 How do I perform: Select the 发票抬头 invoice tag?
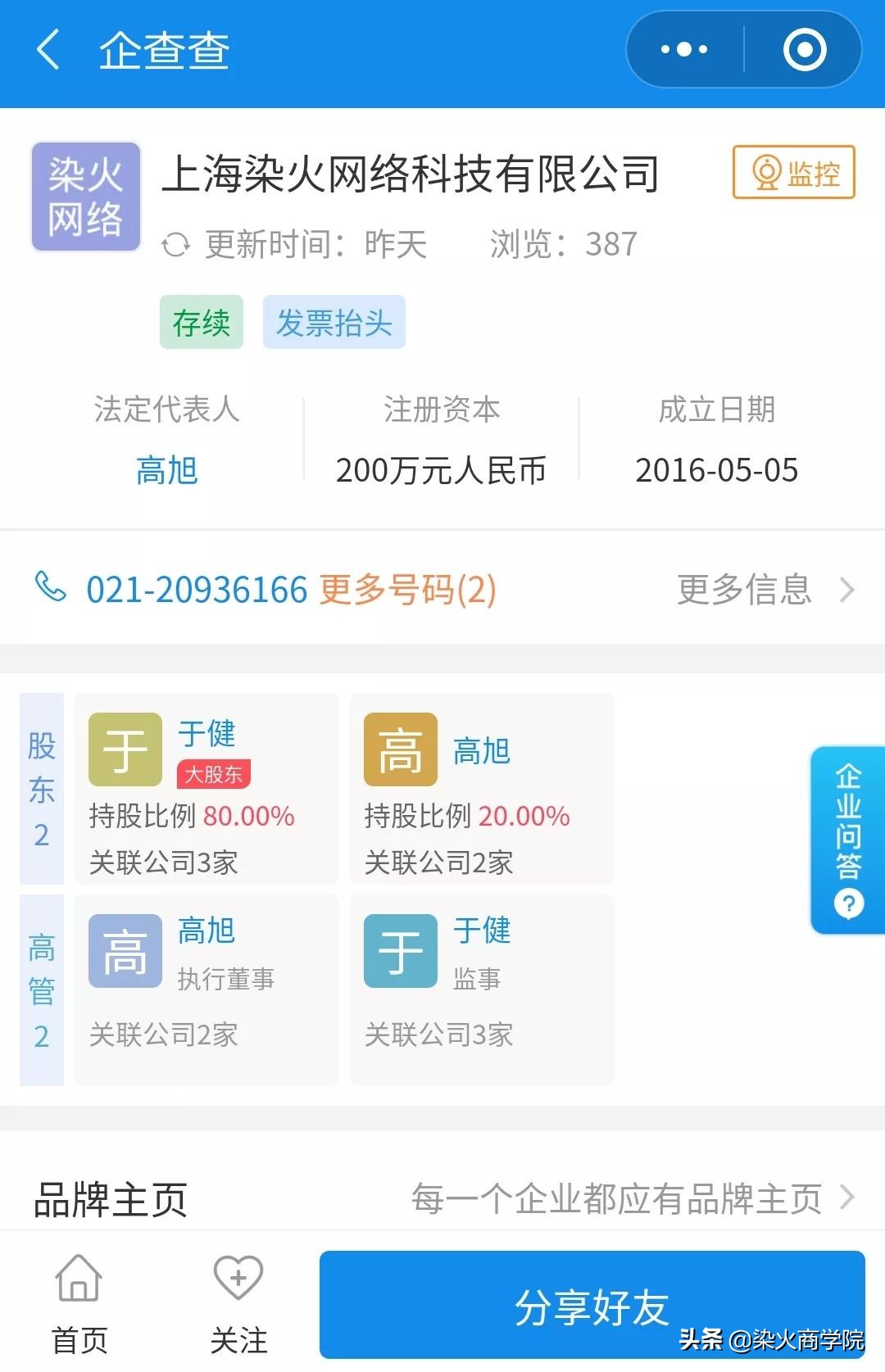pos(334,322)
